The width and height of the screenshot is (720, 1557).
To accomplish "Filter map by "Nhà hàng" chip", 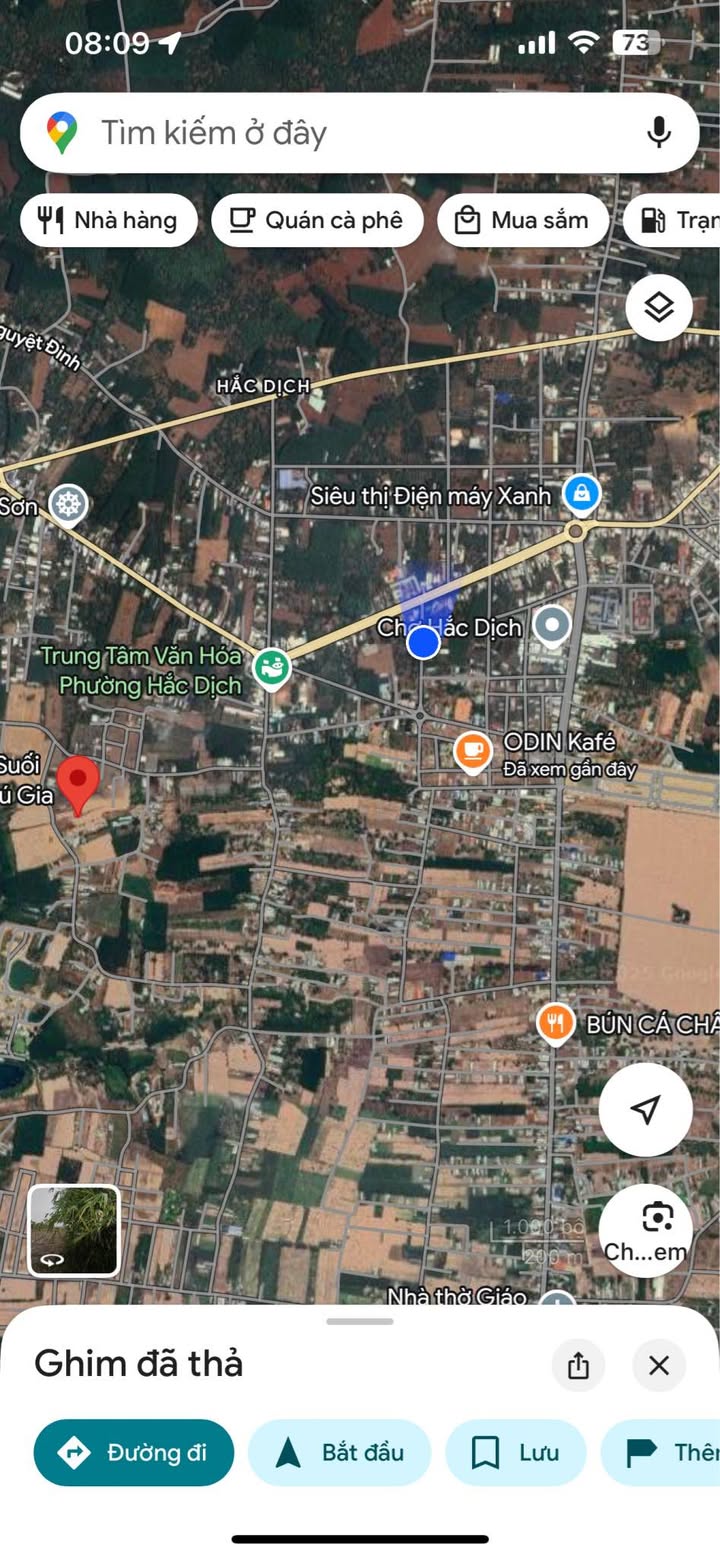I will point(109,220).
